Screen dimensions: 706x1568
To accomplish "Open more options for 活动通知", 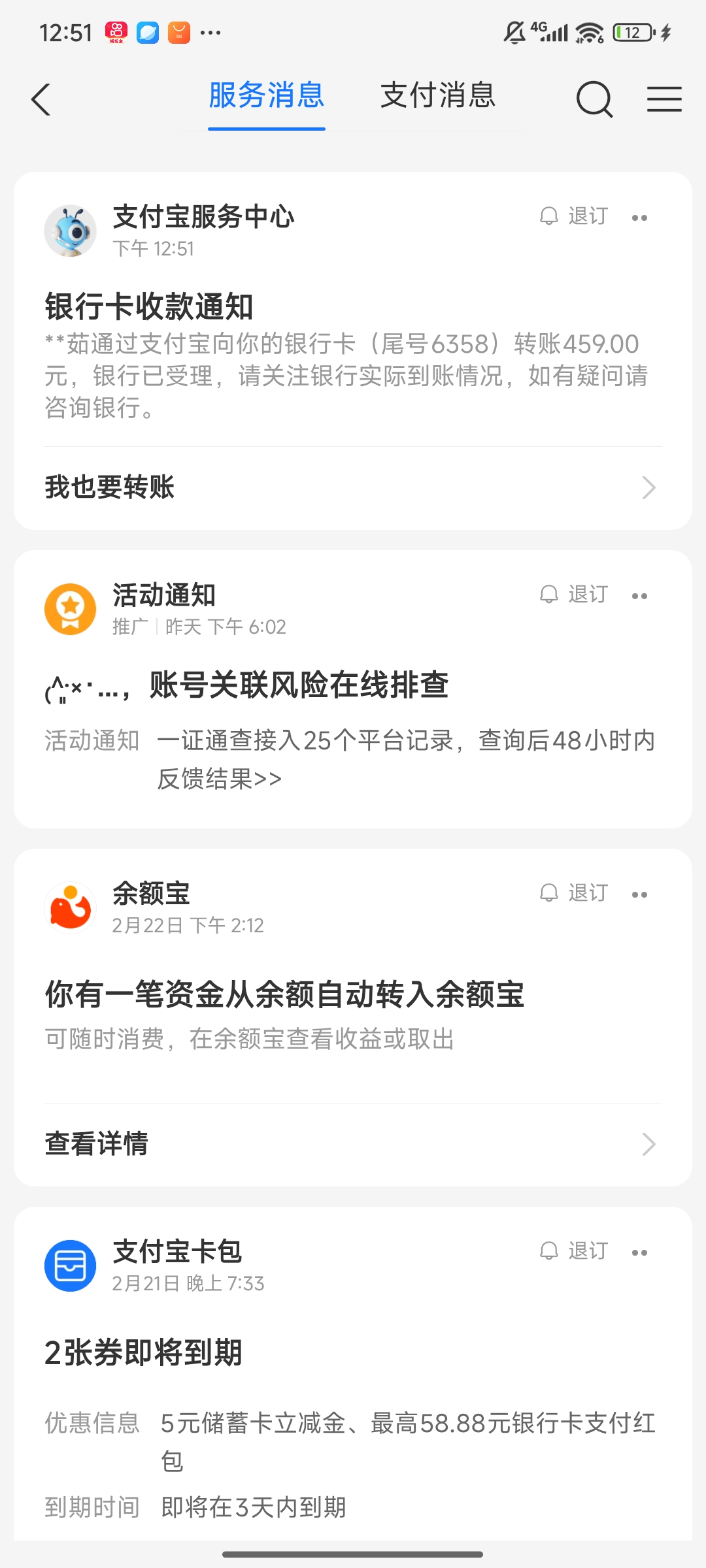I will tap(639, 596).
